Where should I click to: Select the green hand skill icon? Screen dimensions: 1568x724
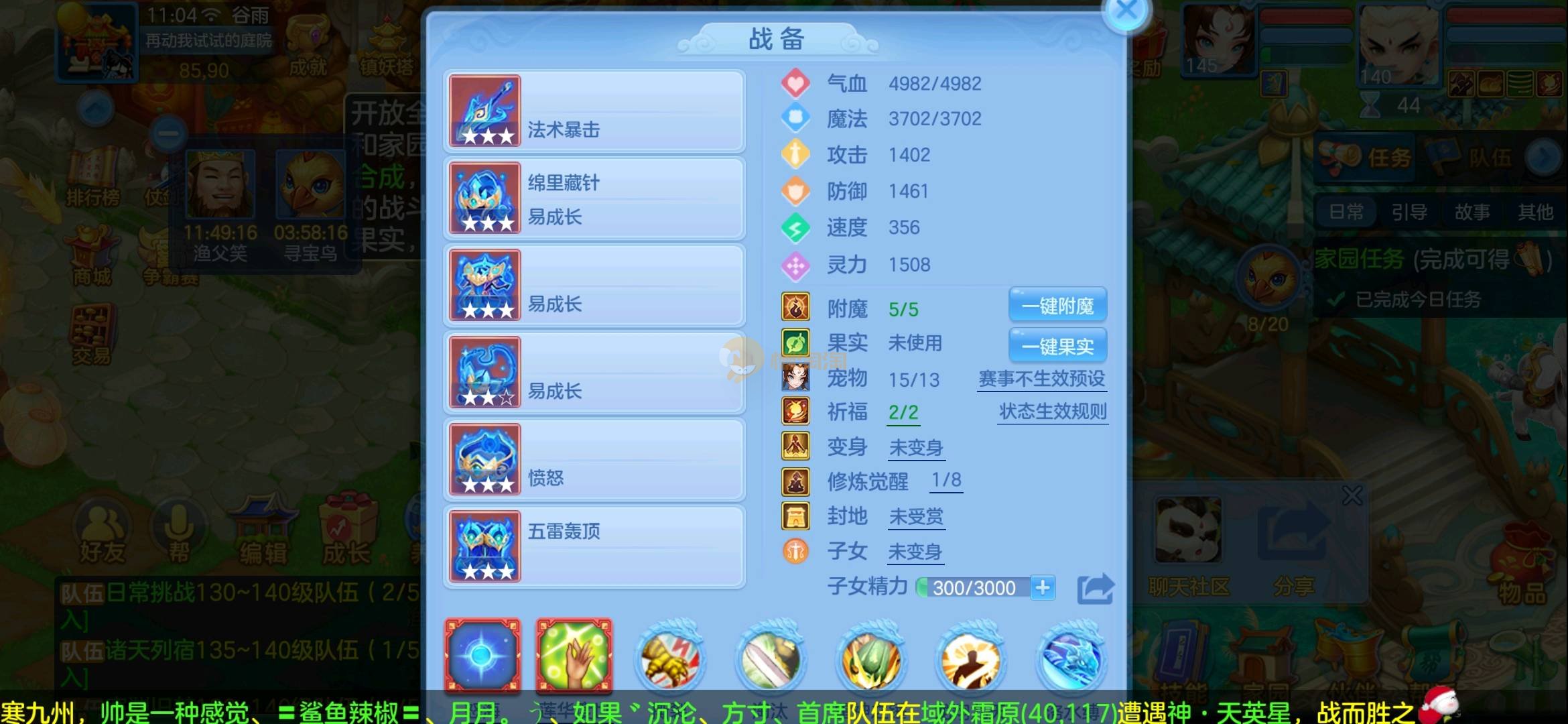click(x=574, y=655)
